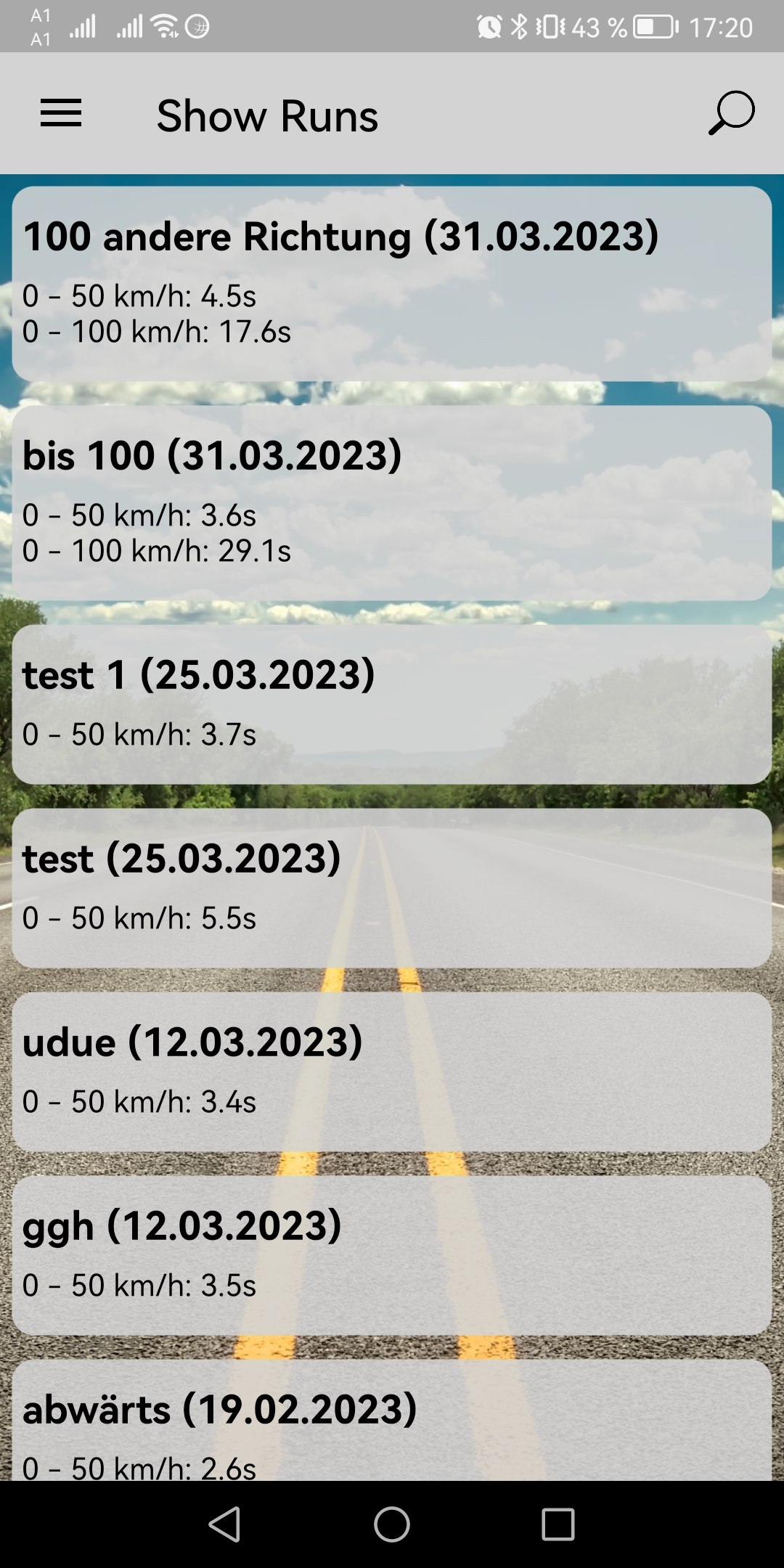
Task: Open the 'bis 100' run card
Action: pos(392,503)
